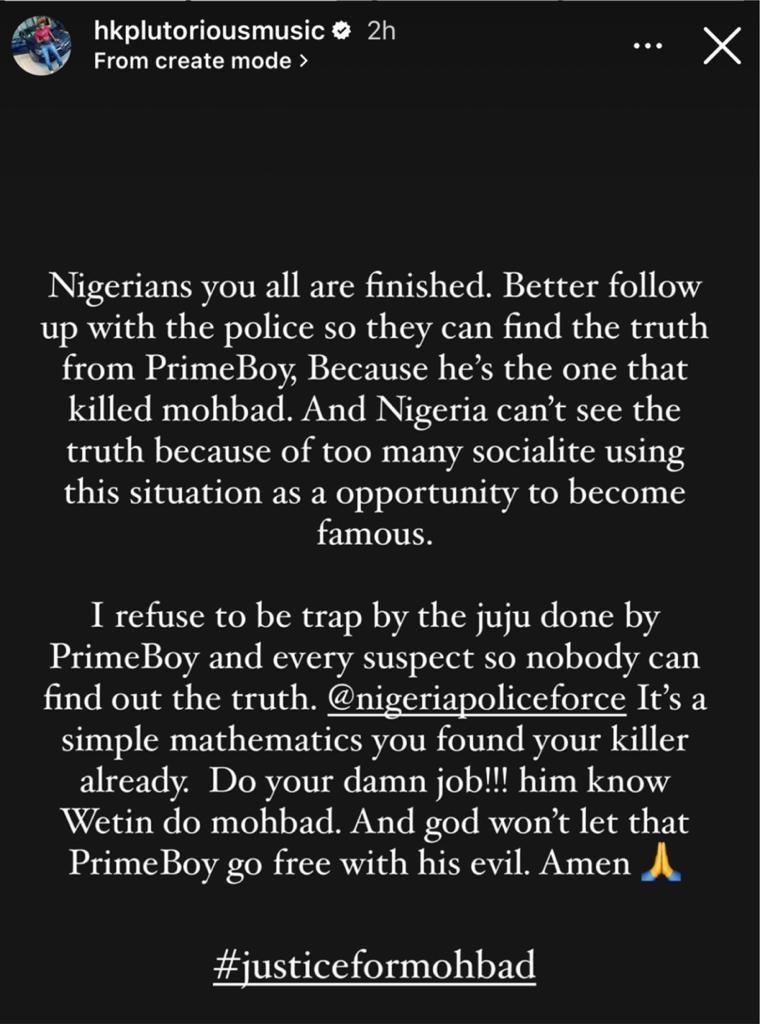The width and height of the screenshot is (768, 1024).
Task: Open the From create mode link
Action: [x=200, y=61]
